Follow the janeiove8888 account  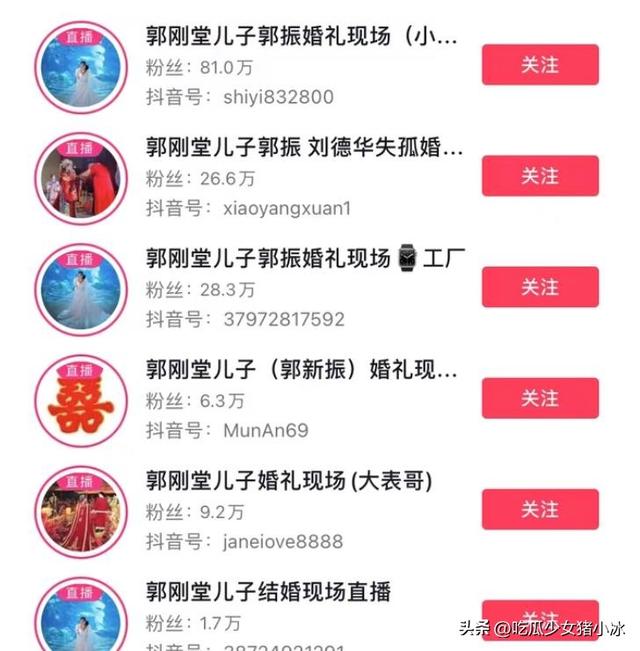tap(540, 510)
